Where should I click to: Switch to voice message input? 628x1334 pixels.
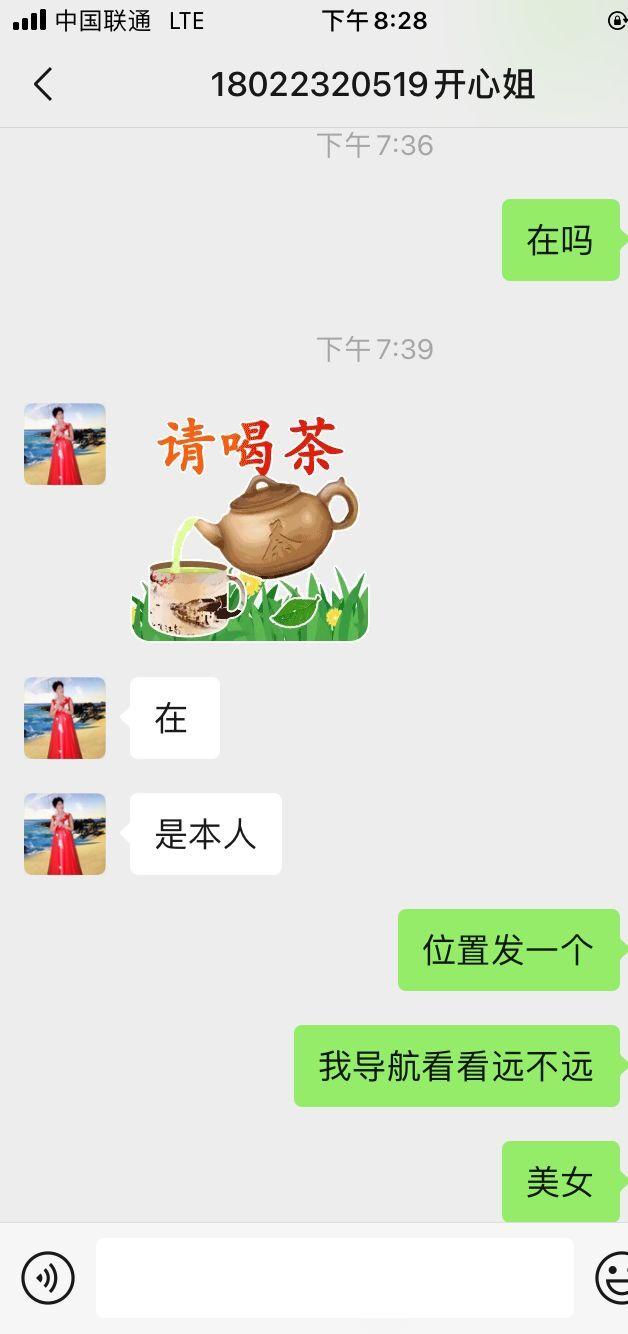point(48,1278)
